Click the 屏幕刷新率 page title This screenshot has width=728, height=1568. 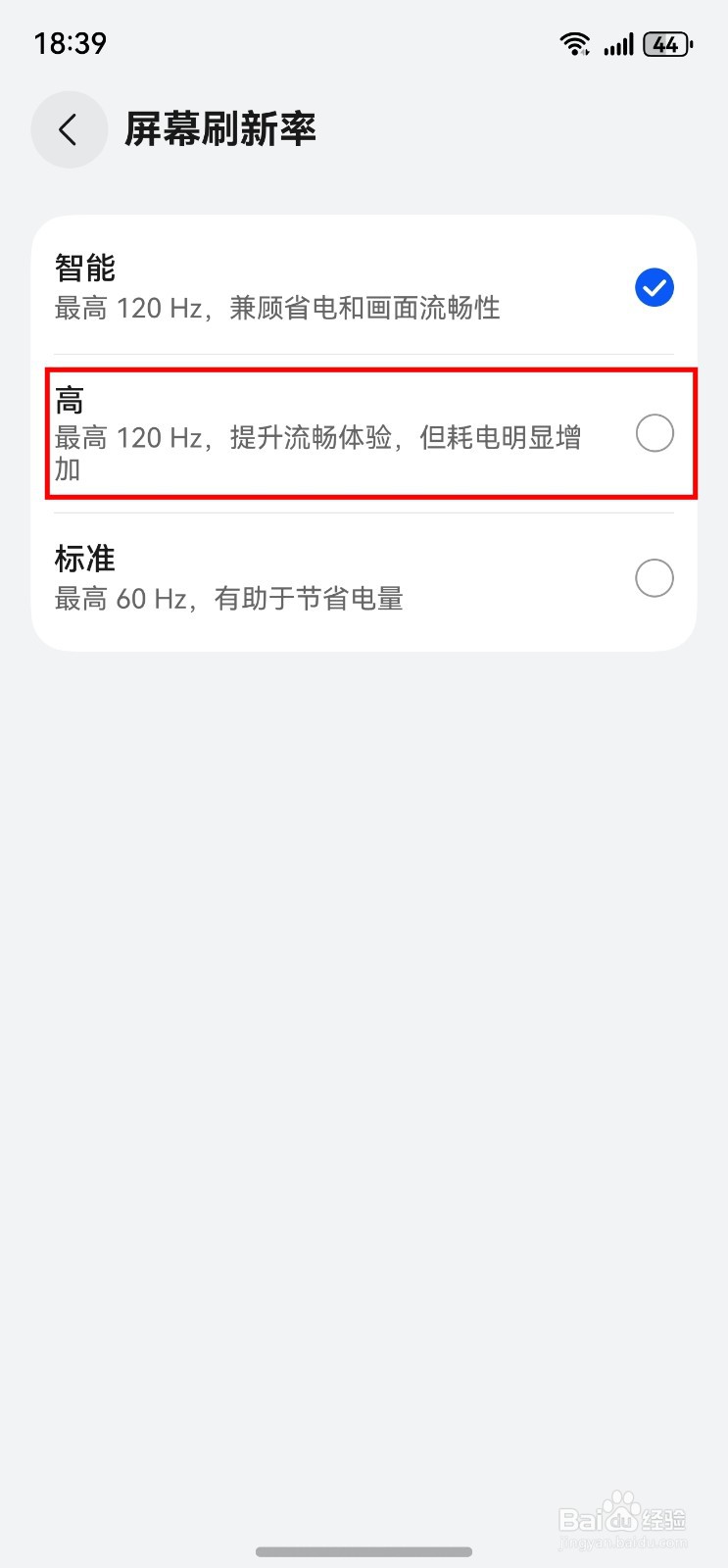pos(219,128)
